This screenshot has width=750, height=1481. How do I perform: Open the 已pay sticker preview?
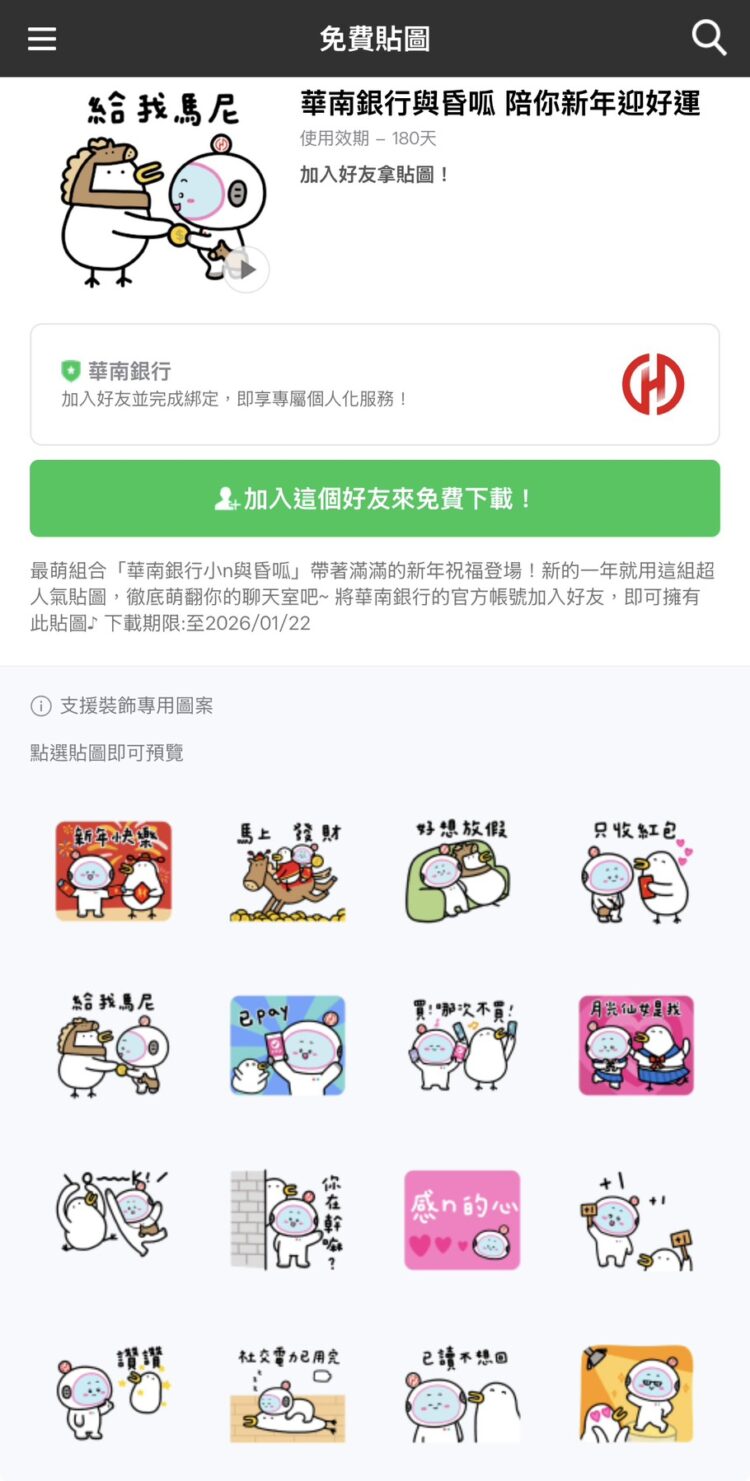tap(287, 1045)
